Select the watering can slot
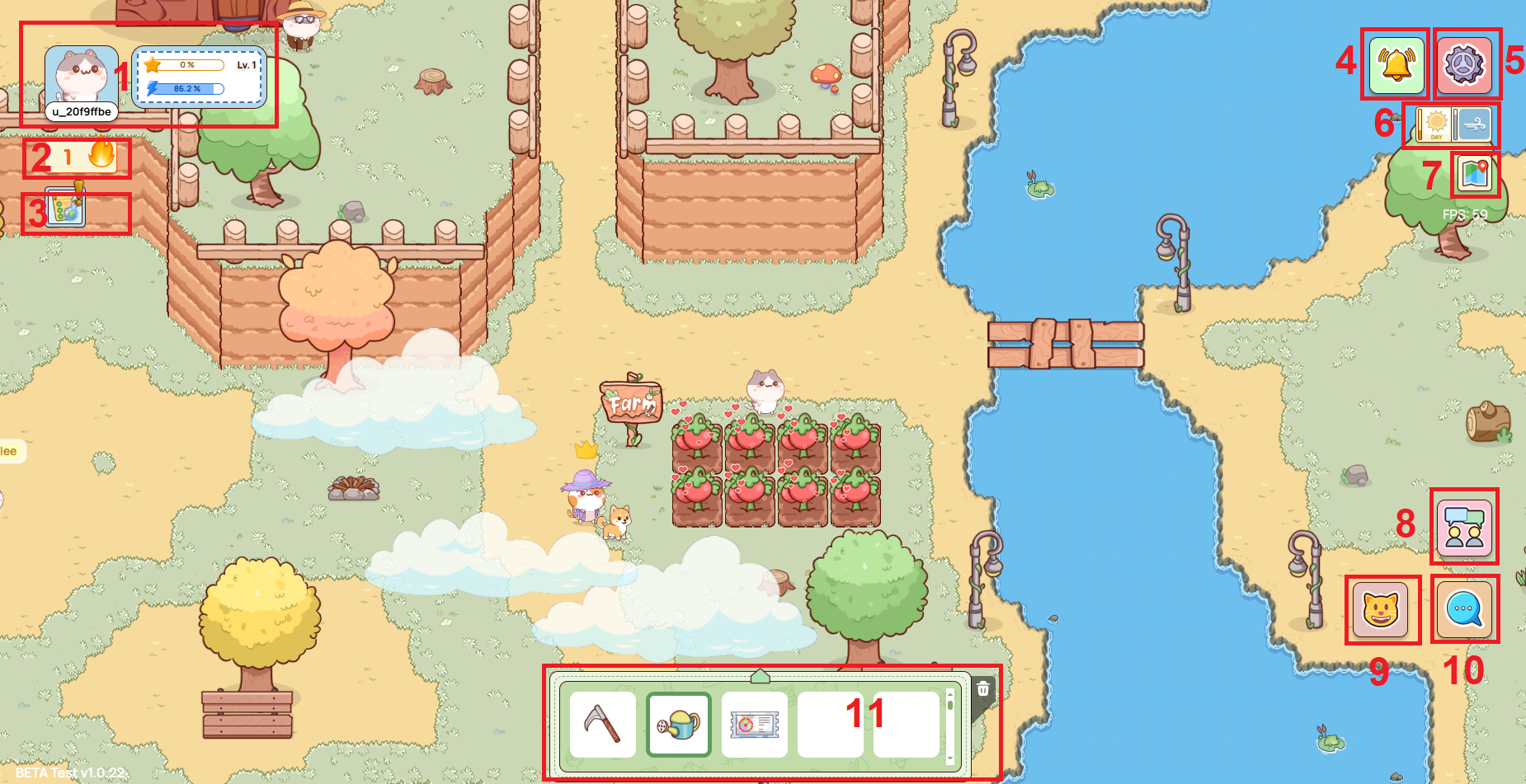 tap(679, 725)
